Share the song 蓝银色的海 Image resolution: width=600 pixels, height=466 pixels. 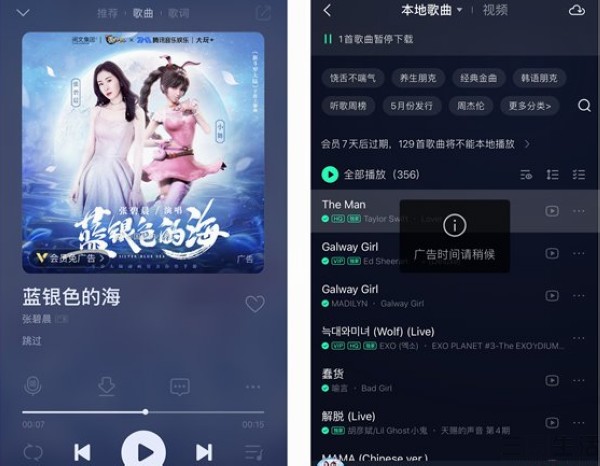263,14
